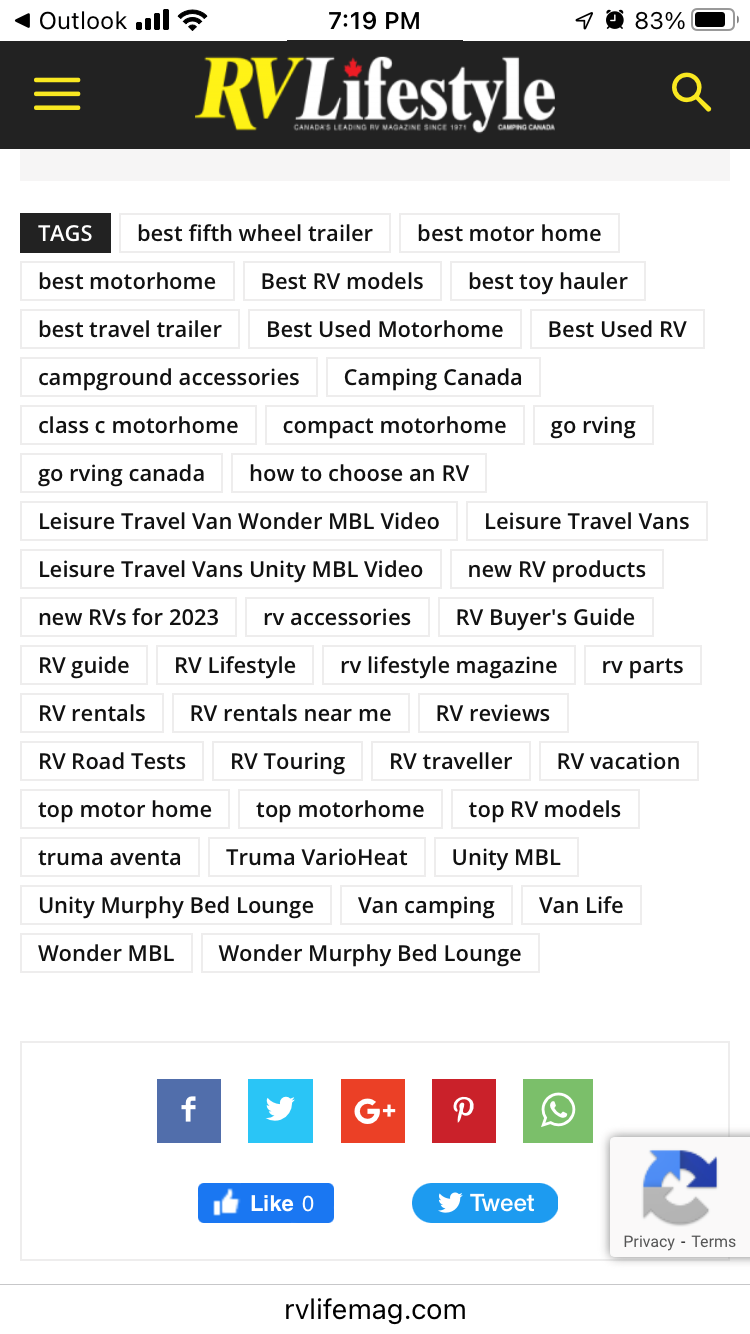The image size is (750, 1334).
Task: Open the search magnifier icon
Action: click(x=691, y=92)
